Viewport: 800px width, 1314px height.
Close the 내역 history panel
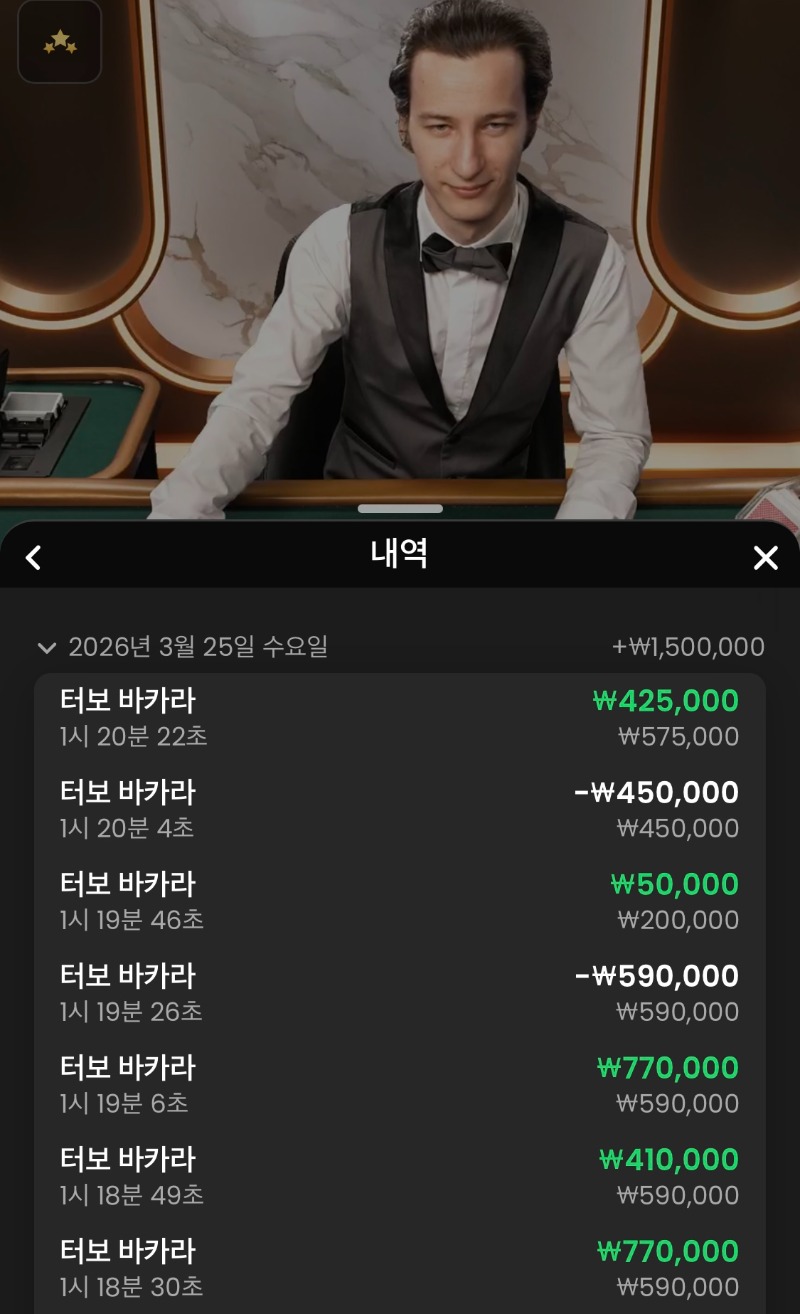click(765, 558)
